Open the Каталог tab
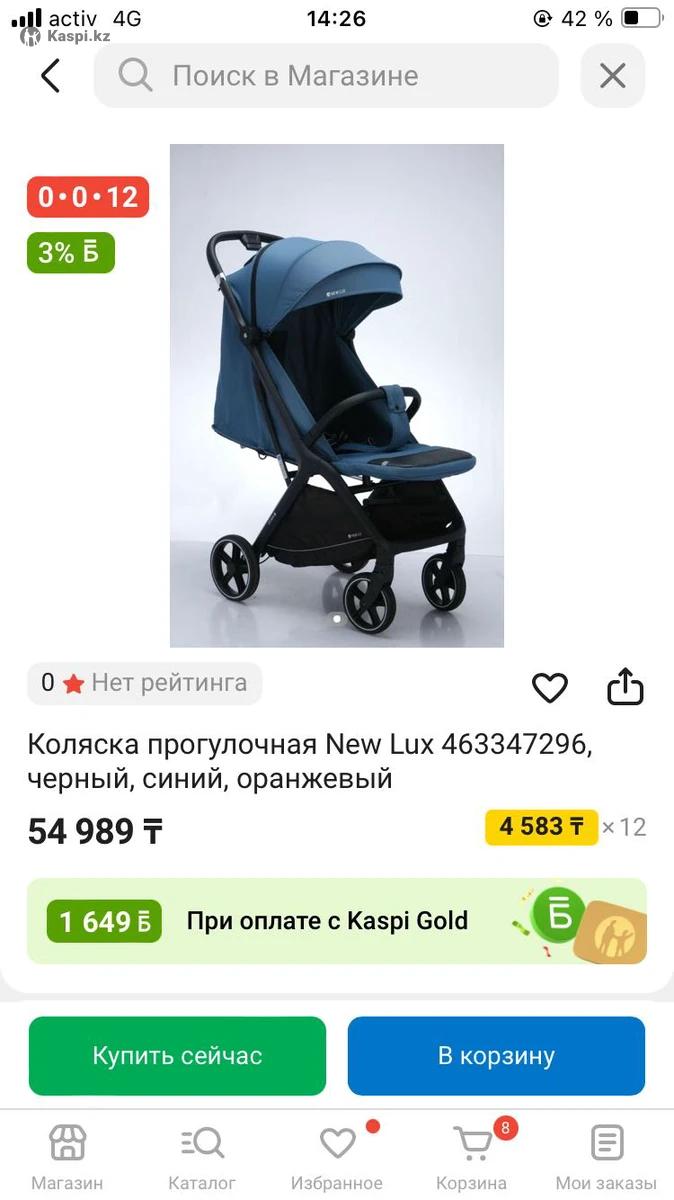This screenshot has height=1200, width=674. coord(202,1156)
